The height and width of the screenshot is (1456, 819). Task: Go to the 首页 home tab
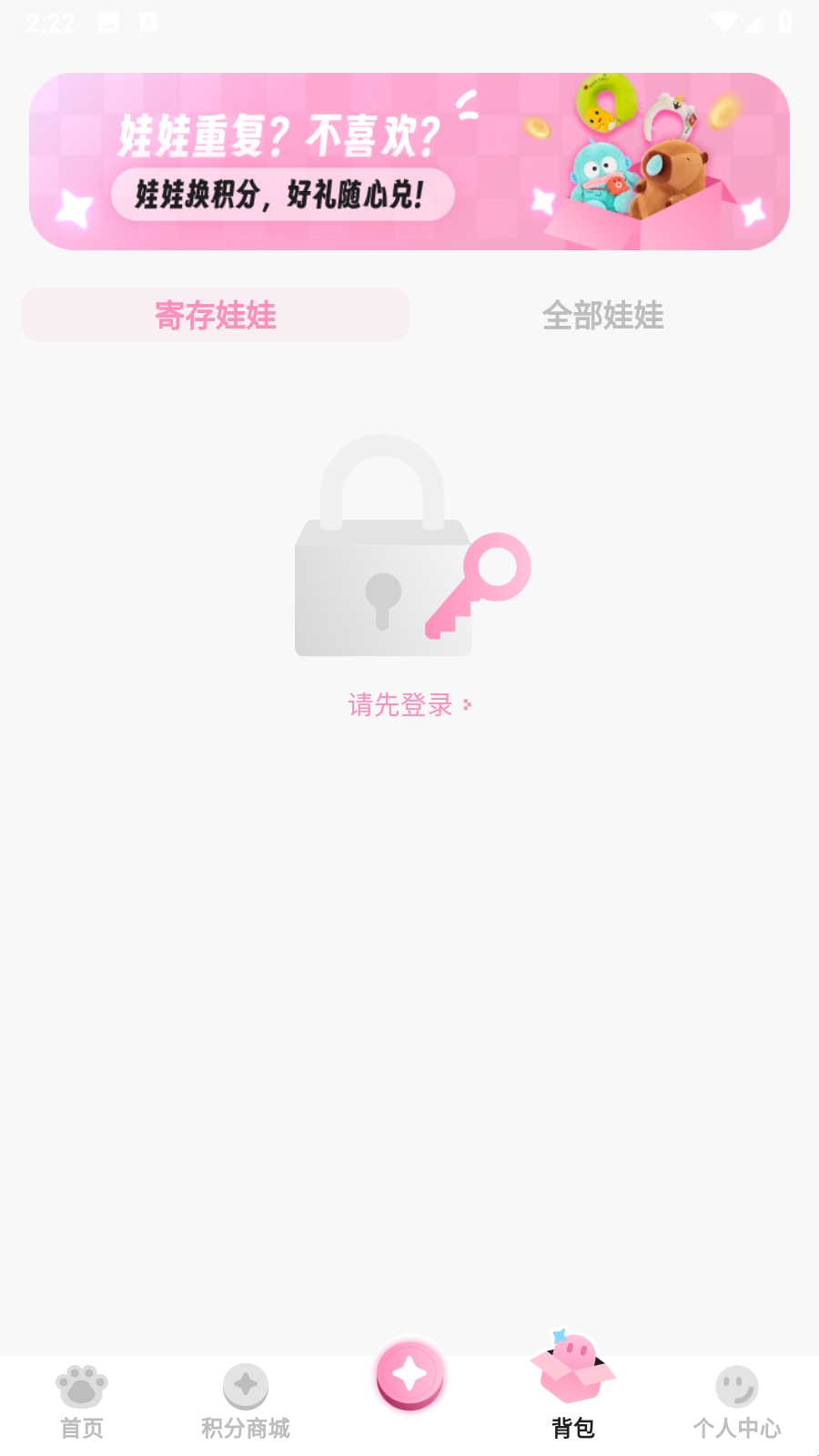[82, 1401]
